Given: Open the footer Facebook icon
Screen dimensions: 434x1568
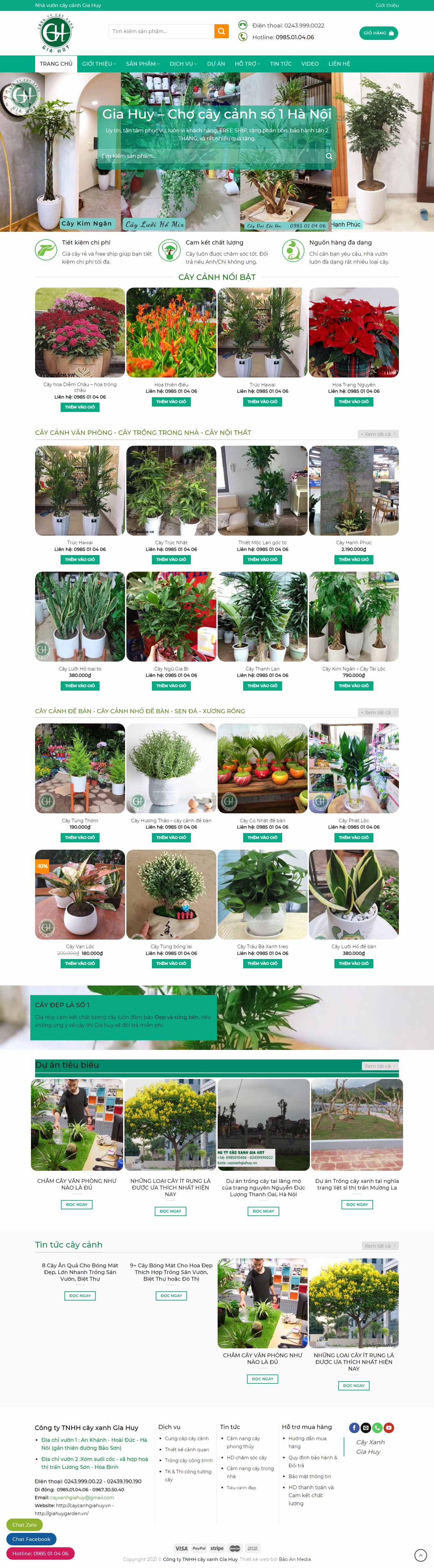Looking at the screenshot, I should 354,1427.
